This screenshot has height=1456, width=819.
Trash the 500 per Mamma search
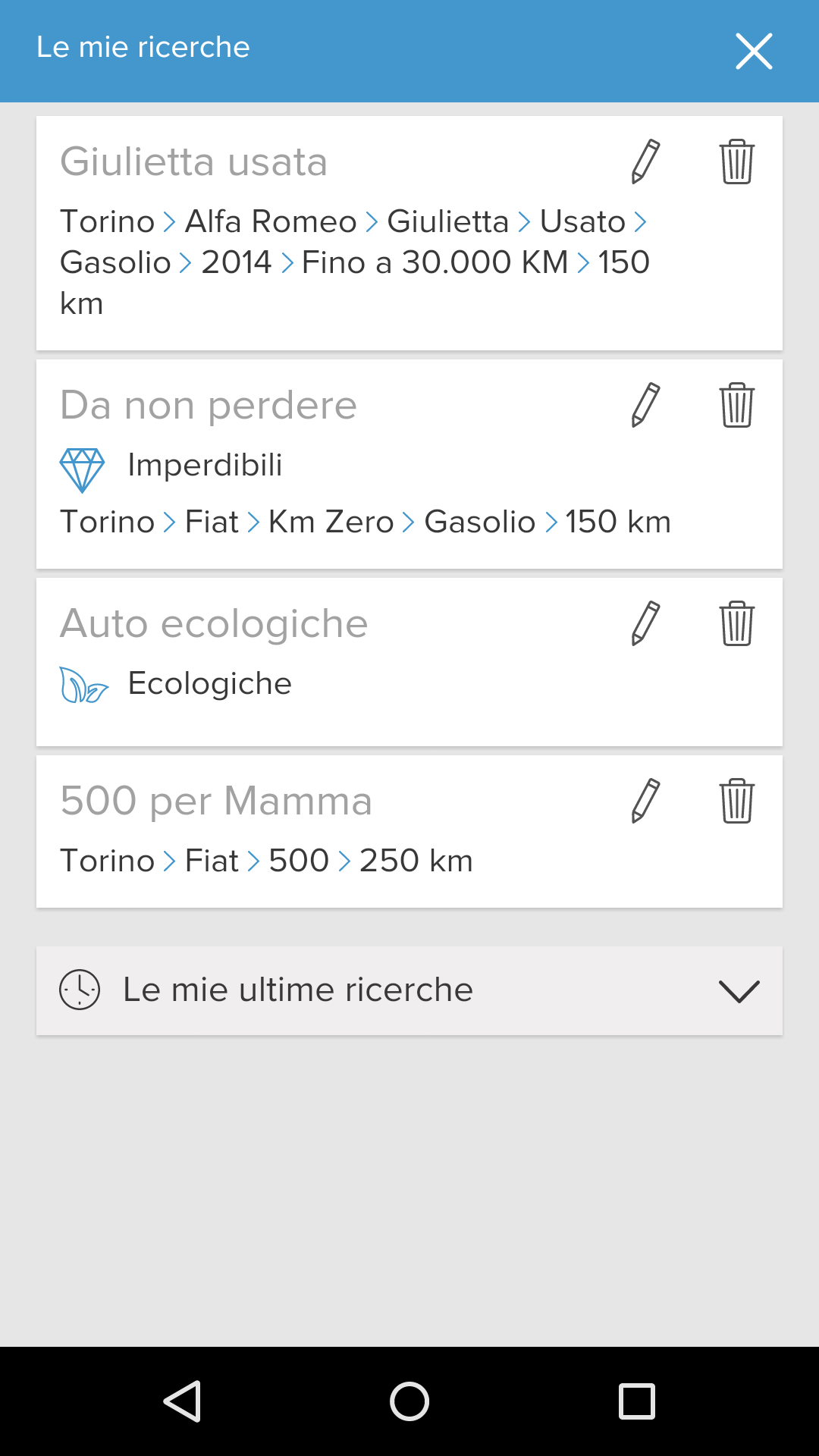(x=736, y=800)
